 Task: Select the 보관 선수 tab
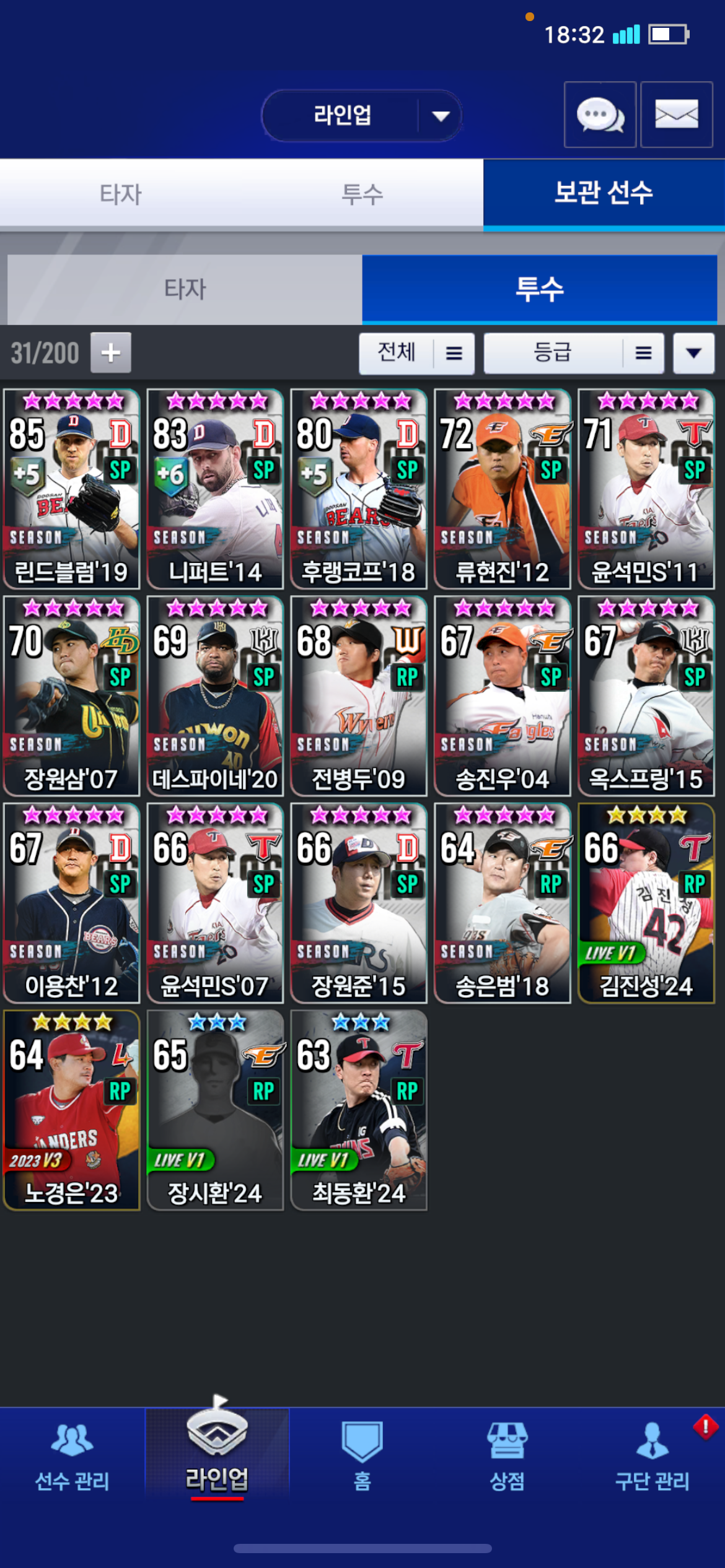[x=604, y=193]
